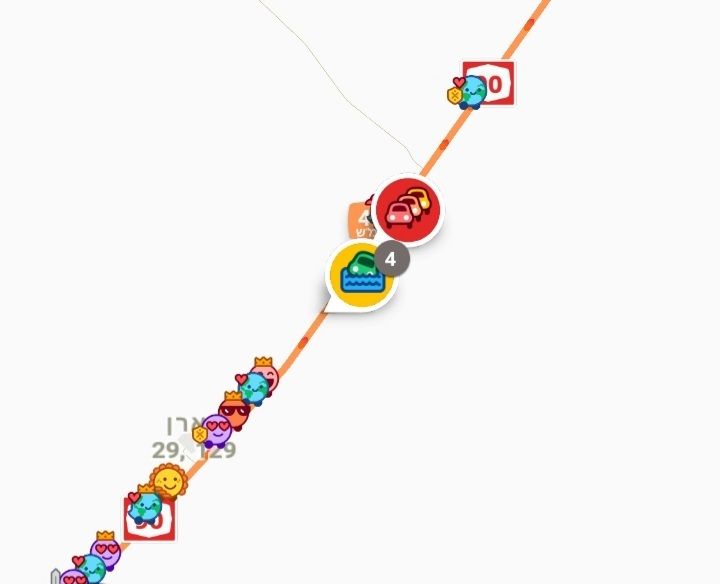The image size is (720, 584).
Task: Open the red traffic jam report pin
Action: (409, 210)
